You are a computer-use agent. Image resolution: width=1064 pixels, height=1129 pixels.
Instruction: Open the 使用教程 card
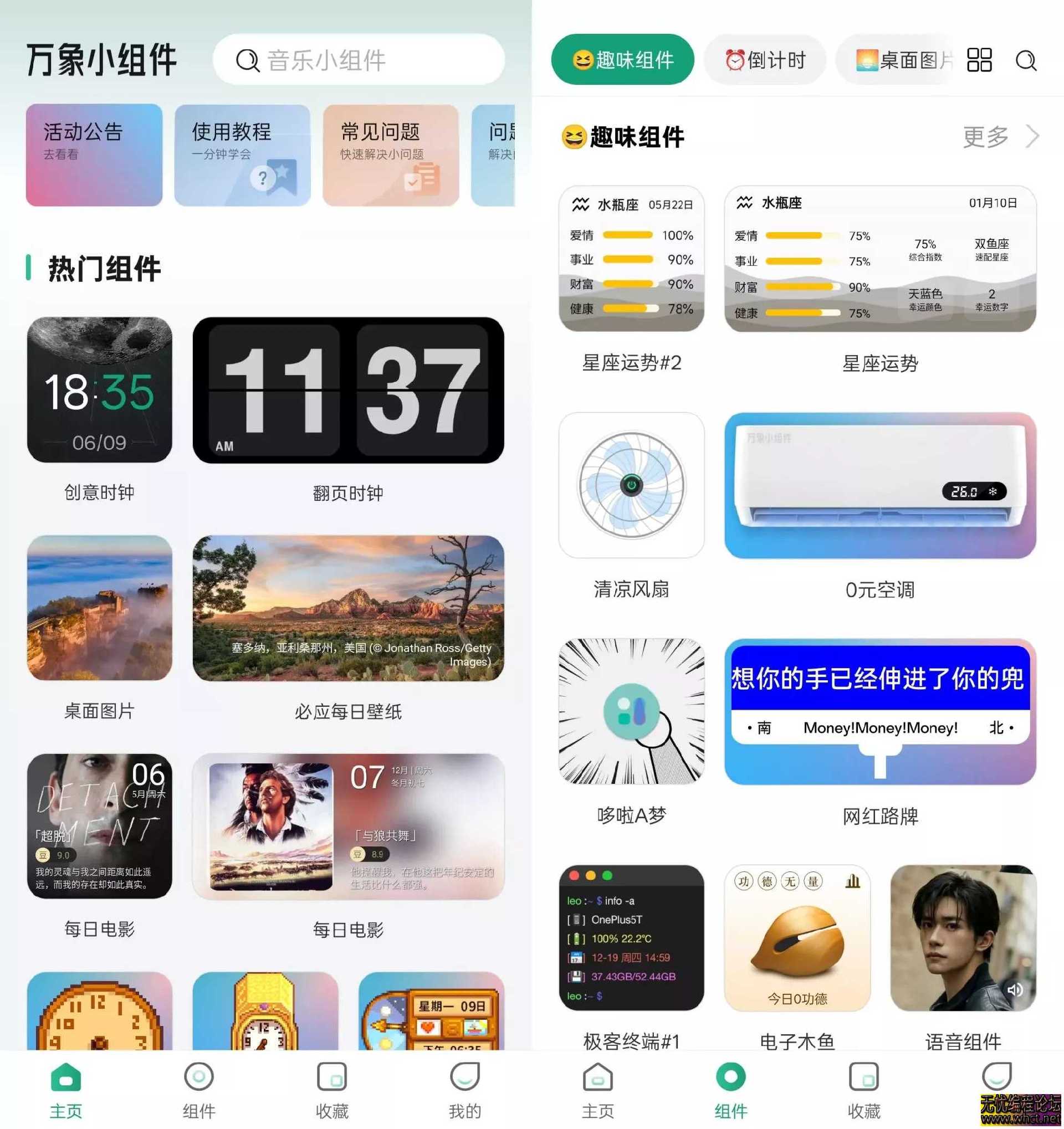pyautogui.click(x=243, y=155)
